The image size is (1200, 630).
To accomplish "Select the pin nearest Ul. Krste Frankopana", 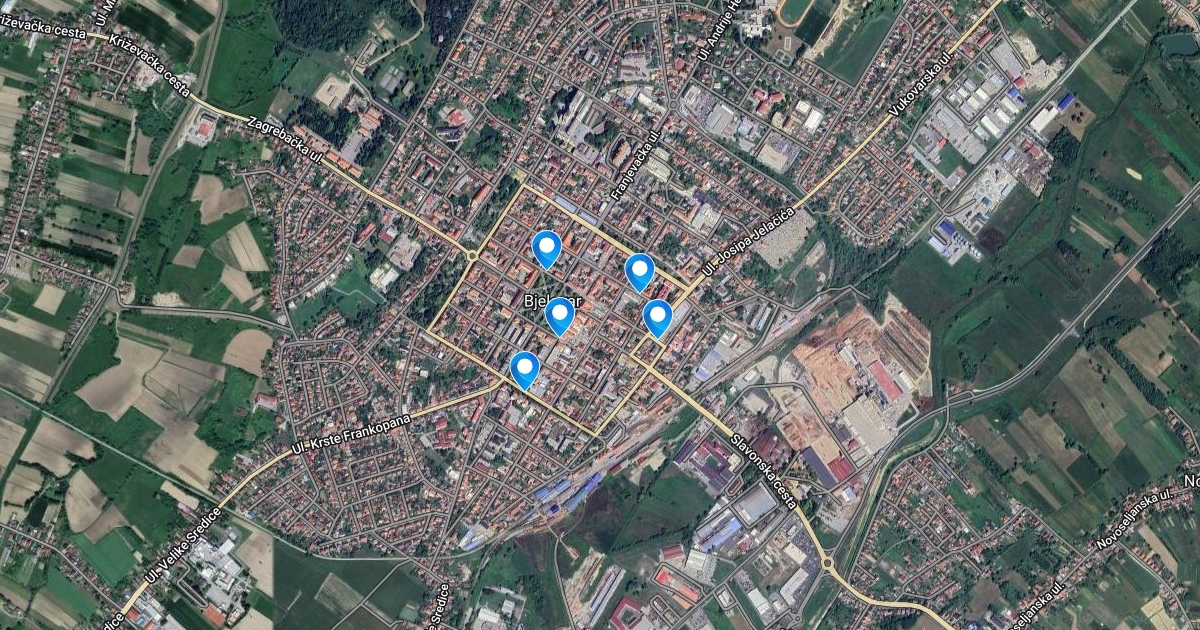I will tap(524, 369).
